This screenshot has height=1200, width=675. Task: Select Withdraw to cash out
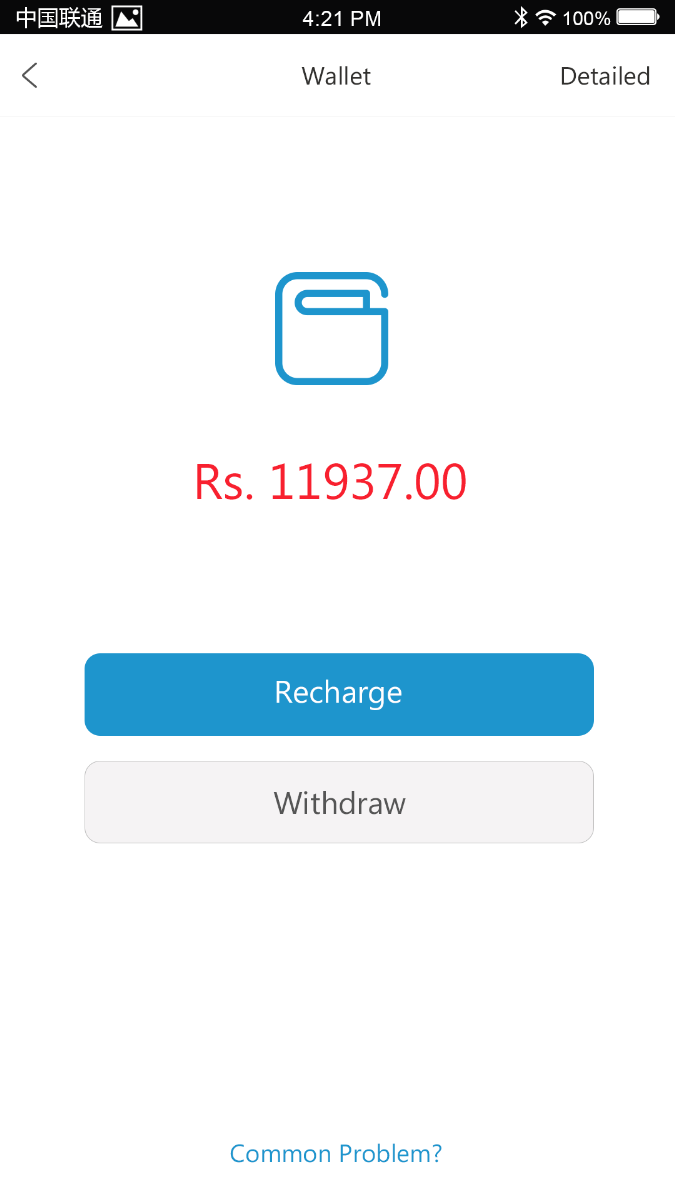click(x=339, y=802)
